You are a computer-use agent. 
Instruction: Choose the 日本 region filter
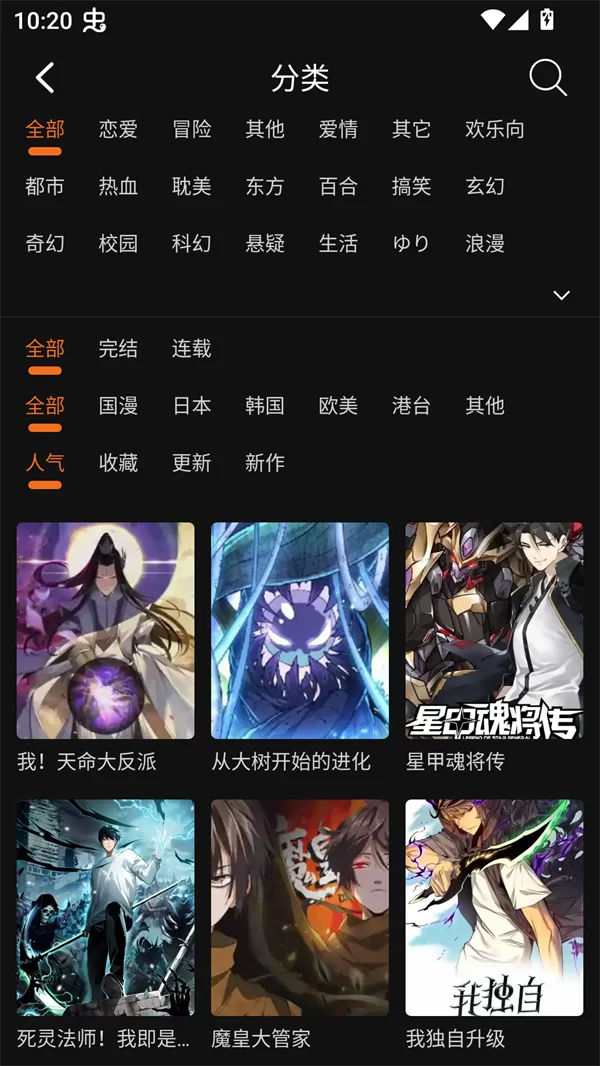(191, 406)
